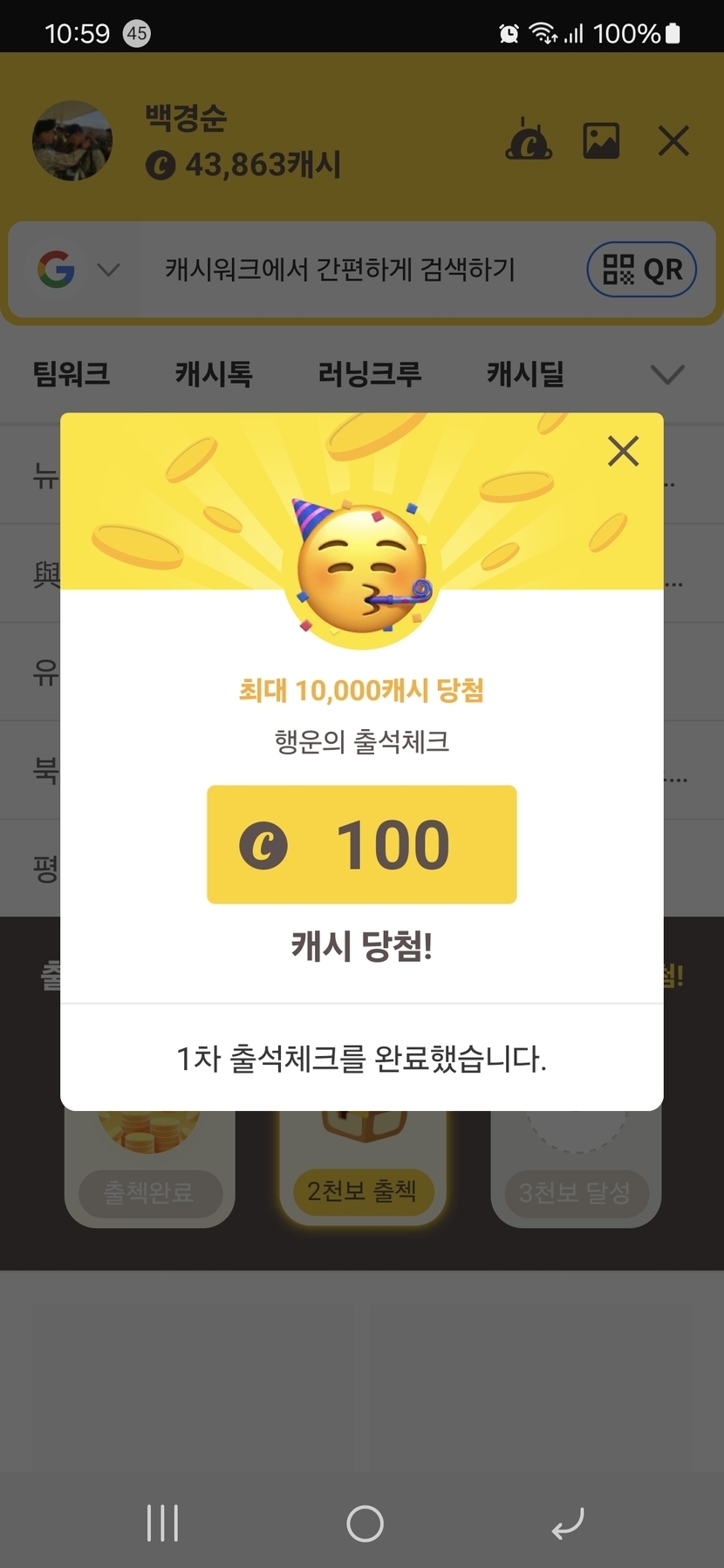The width and height of the screenshot is (724, 1568).
Task: Tap the search field for Cashwalk search
Action: tap(340, 269)
